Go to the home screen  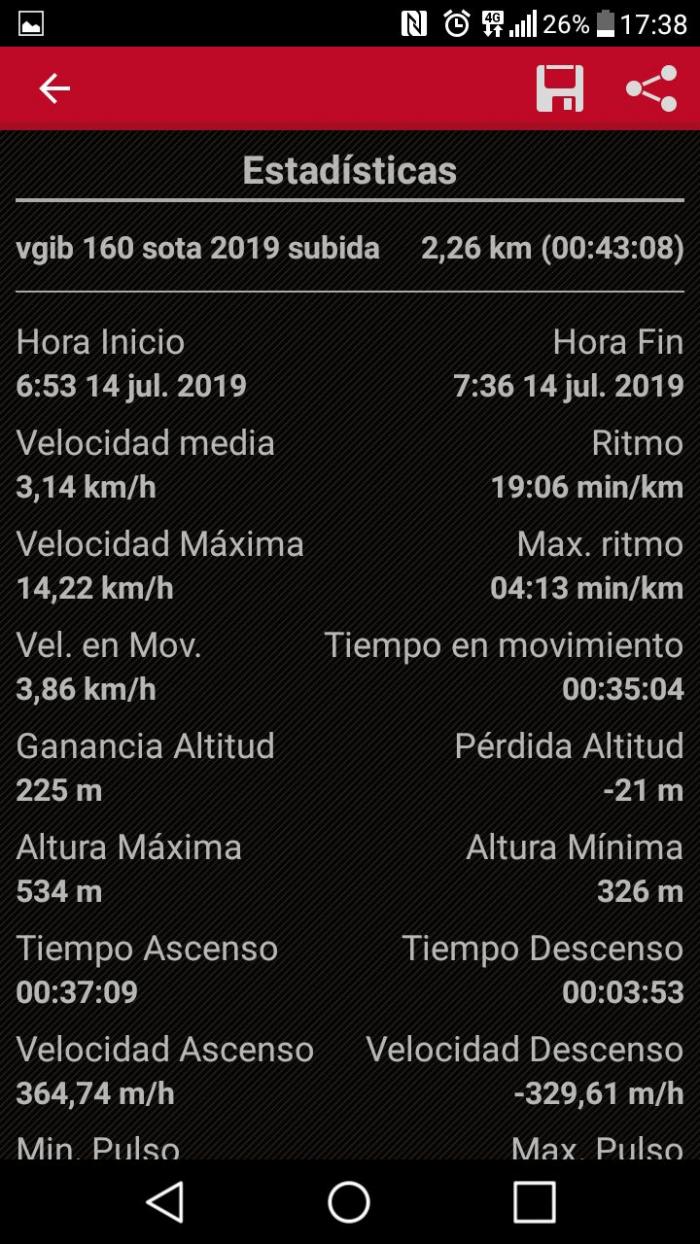coord(349,1201)
